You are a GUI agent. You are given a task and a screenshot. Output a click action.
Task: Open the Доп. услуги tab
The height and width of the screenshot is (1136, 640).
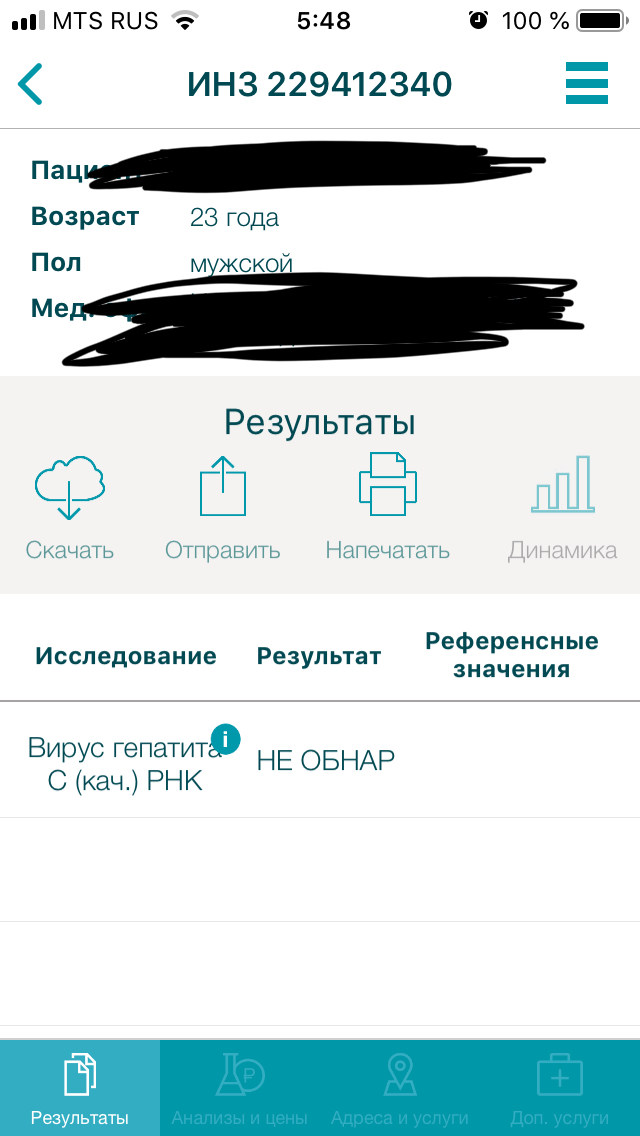tap(560, 1088)
